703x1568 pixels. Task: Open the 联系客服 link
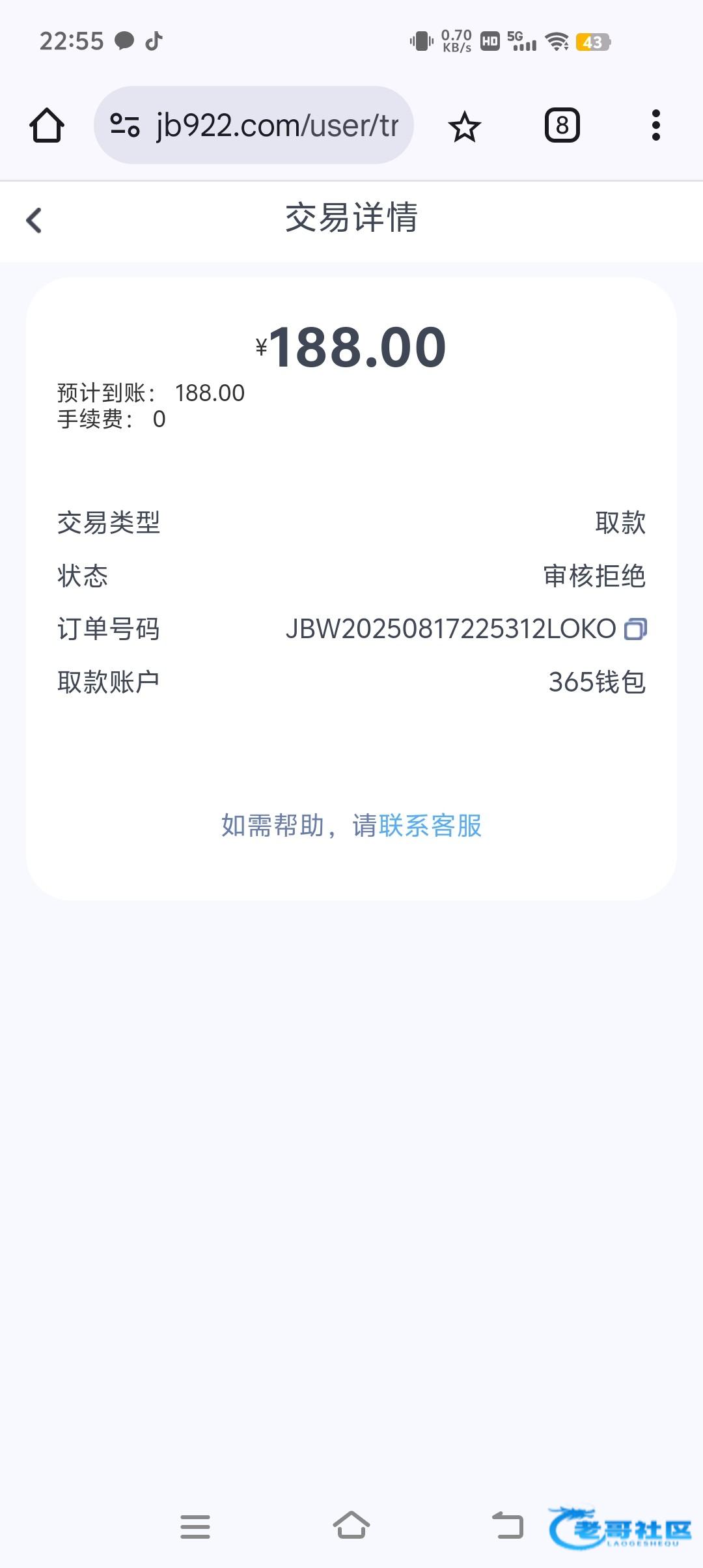click(x=430, y=826)
